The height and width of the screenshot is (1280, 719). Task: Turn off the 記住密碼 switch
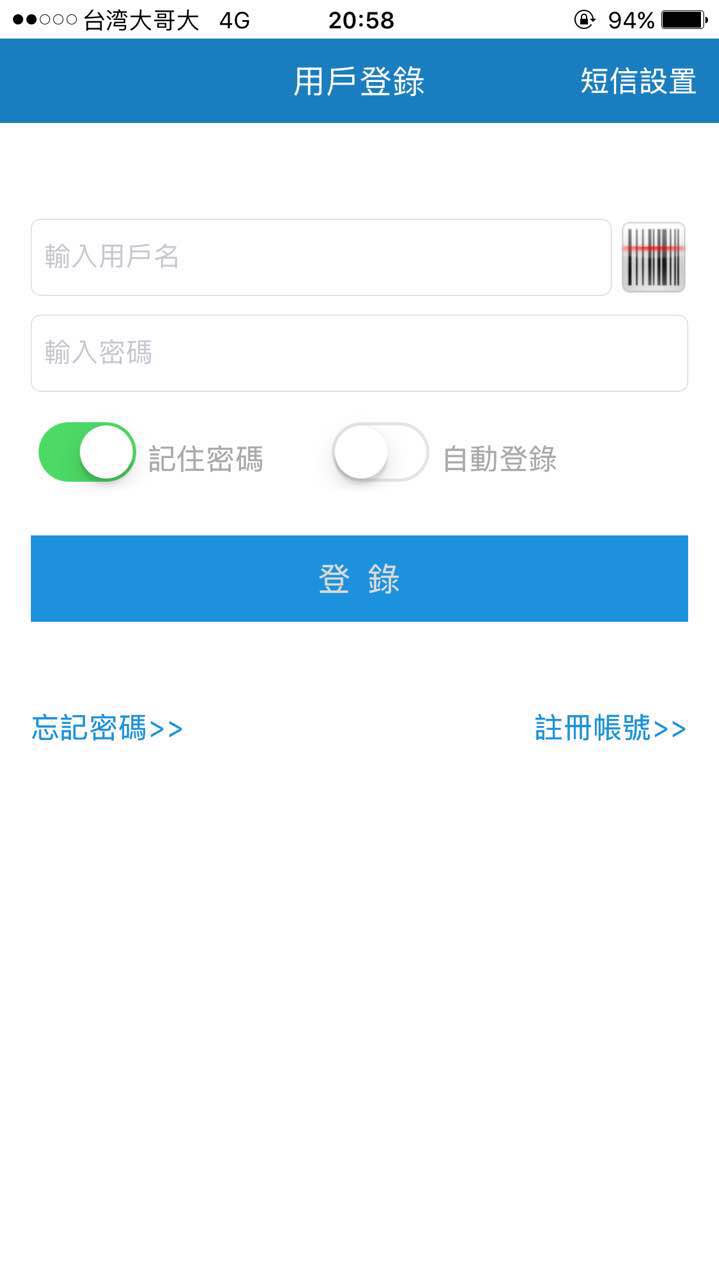(87, 452)
